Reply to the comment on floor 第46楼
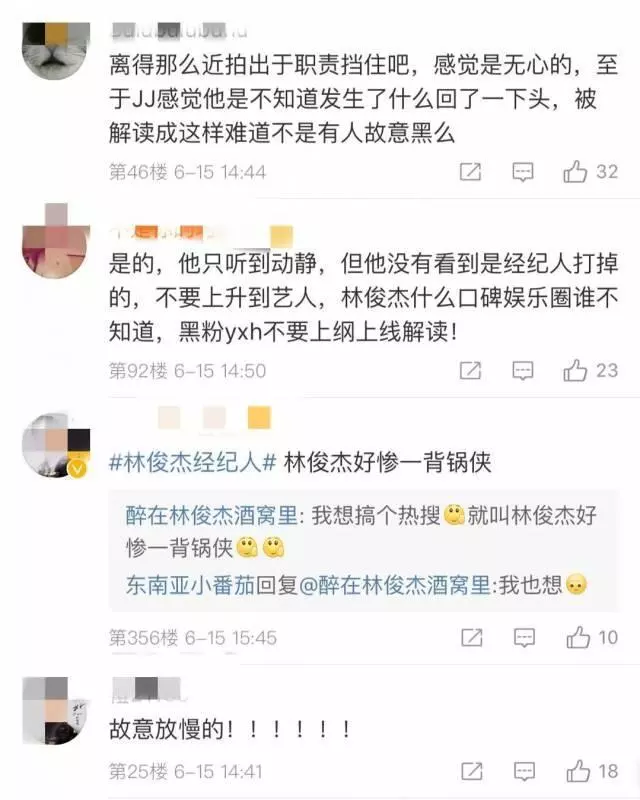The image size is (640, 800). tap(523, 172)
